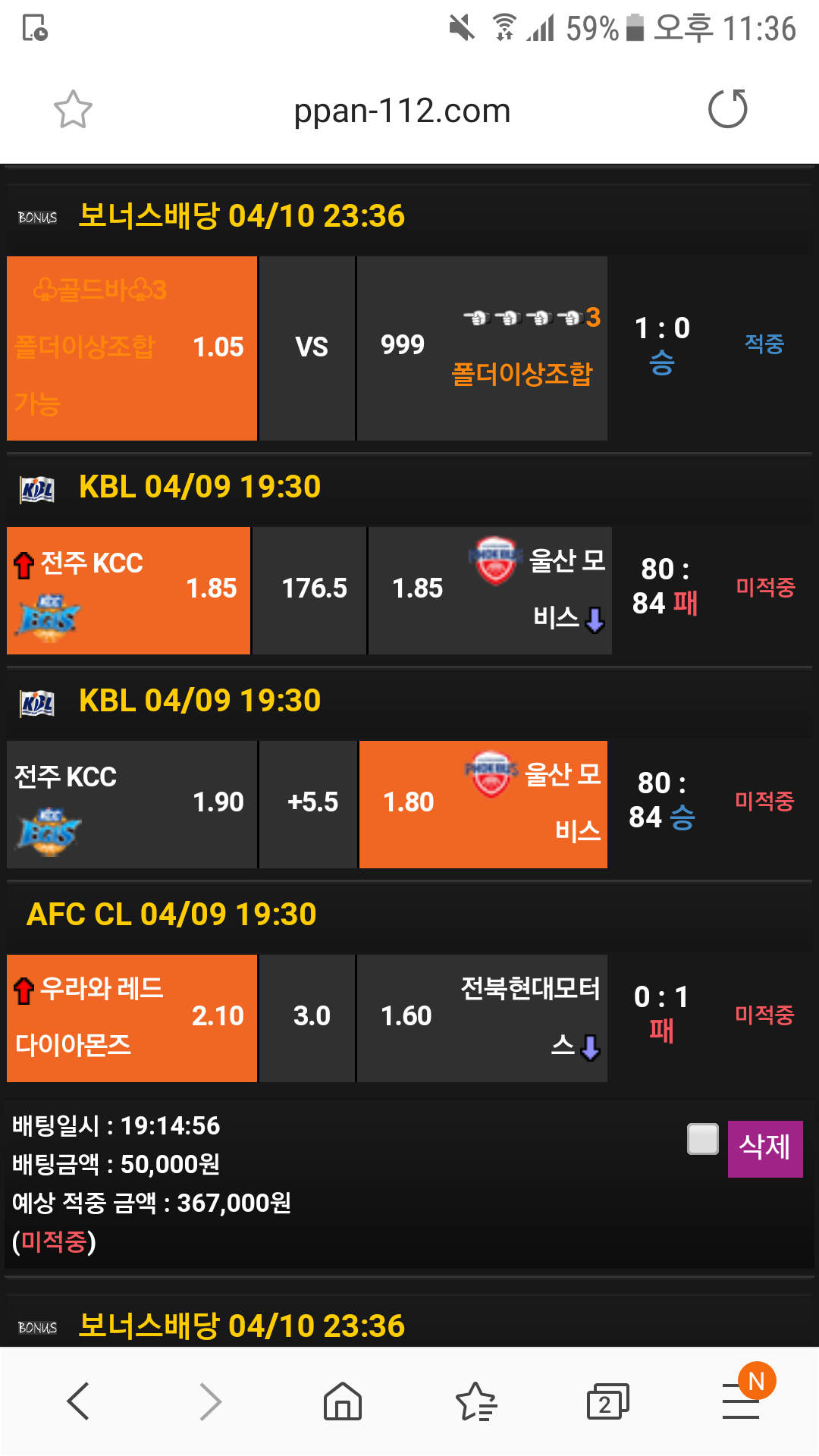This screenshot has width=819, height=1456.
Task: Open the browser home page
Action: [x=343, y=1401]
